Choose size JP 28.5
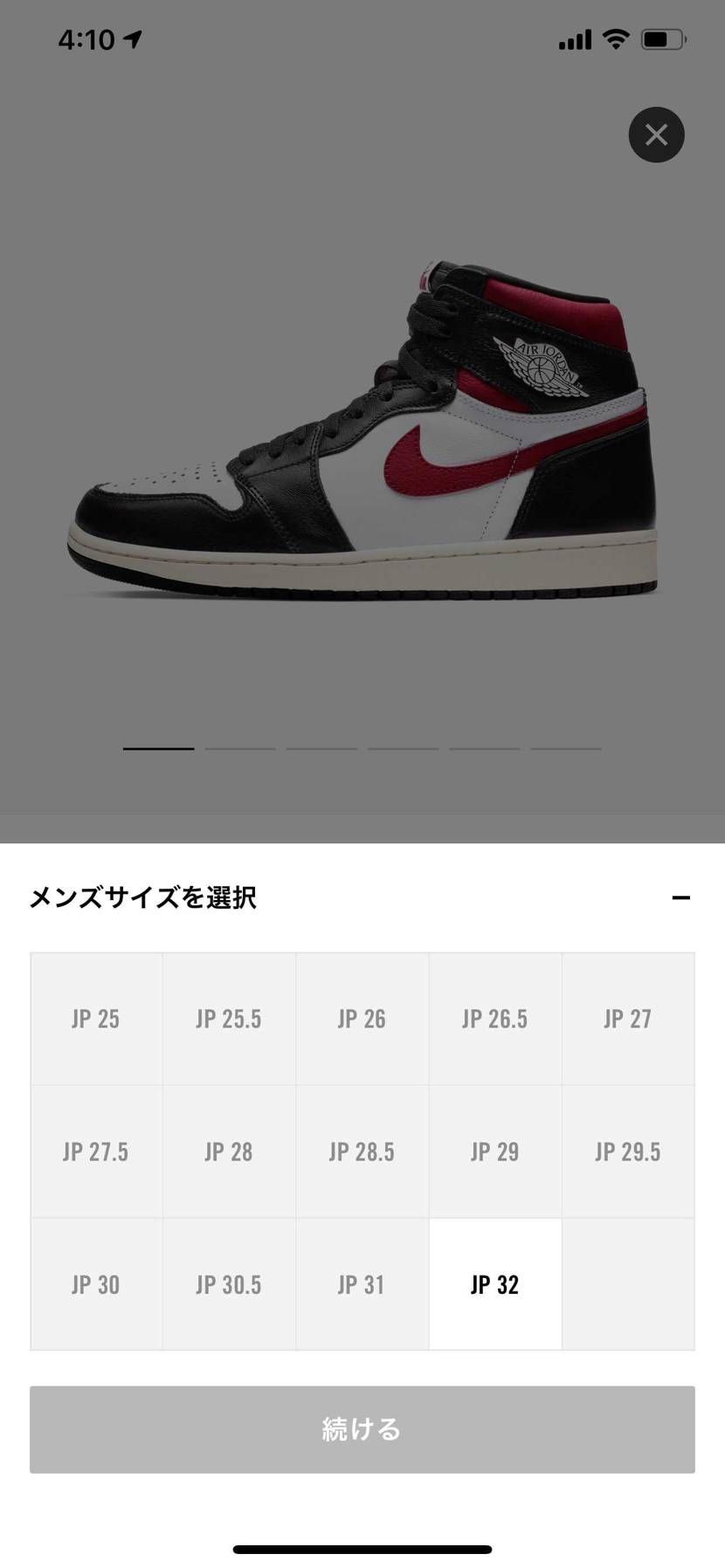This screenshot has height=1568, width=725. pos(362,1152)
